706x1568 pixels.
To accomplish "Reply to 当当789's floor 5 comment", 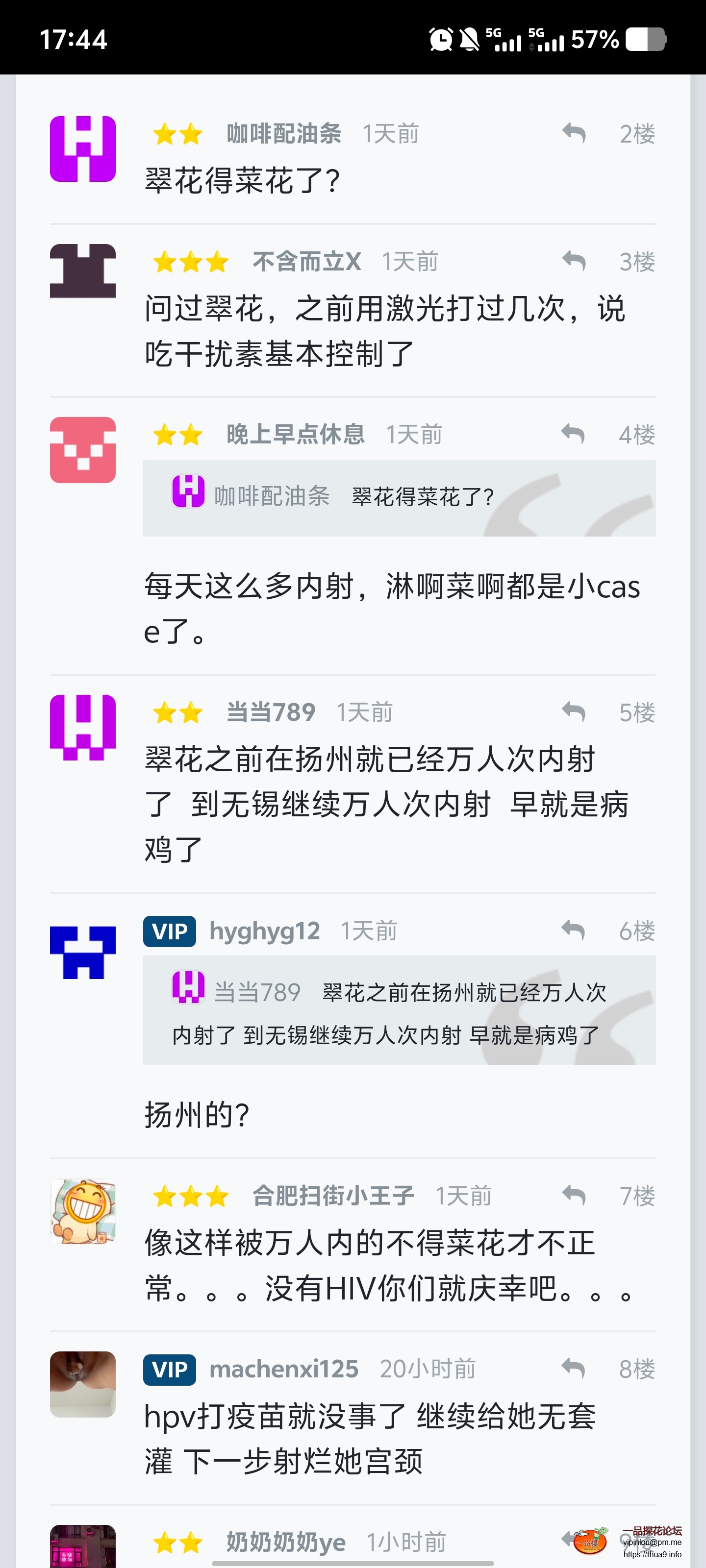I will (573, 711).
